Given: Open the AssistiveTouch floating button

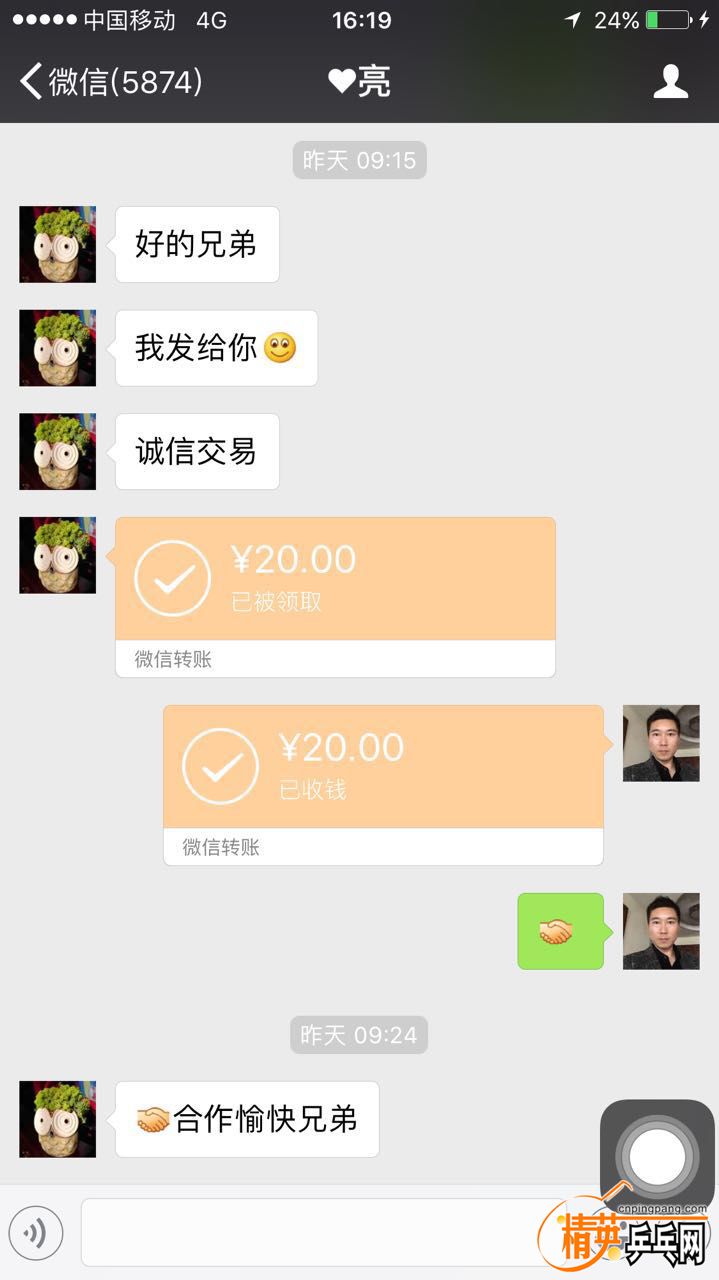Looking at the screenshot, I should (657, 1157).
